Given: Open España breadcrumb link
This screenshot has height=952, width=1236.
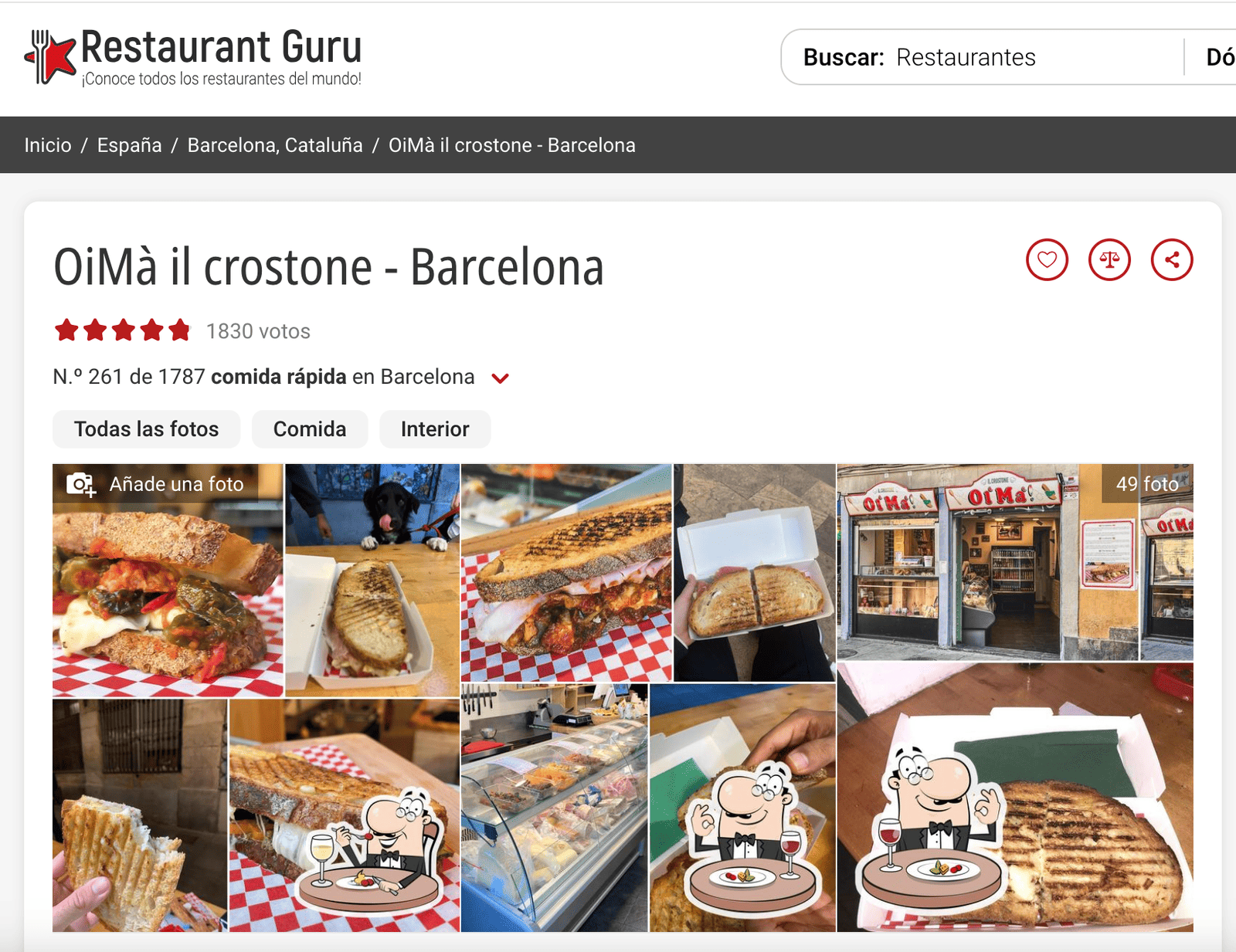Looking at the screenshot, I should pyautogui.click(x=129, y=145).
